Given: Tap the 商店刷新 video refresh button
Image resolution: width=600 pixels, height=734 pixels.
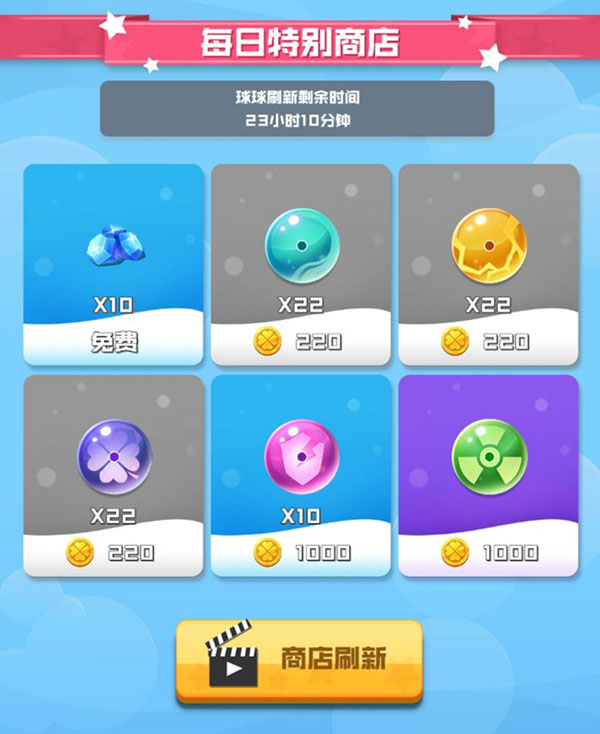Looking at the screenshot, I should pyautogui.click(x=299, y=660).
